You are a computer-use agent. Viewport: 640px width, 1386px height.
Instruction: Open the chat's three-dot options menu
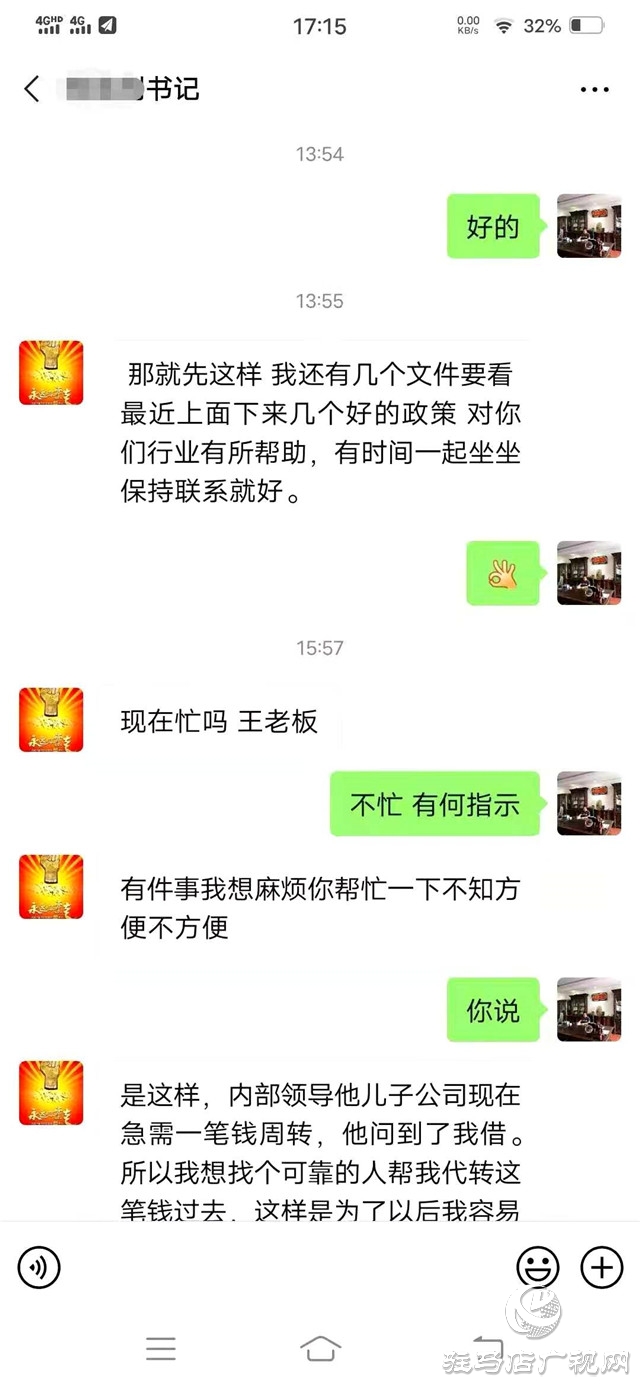[594, 90]
